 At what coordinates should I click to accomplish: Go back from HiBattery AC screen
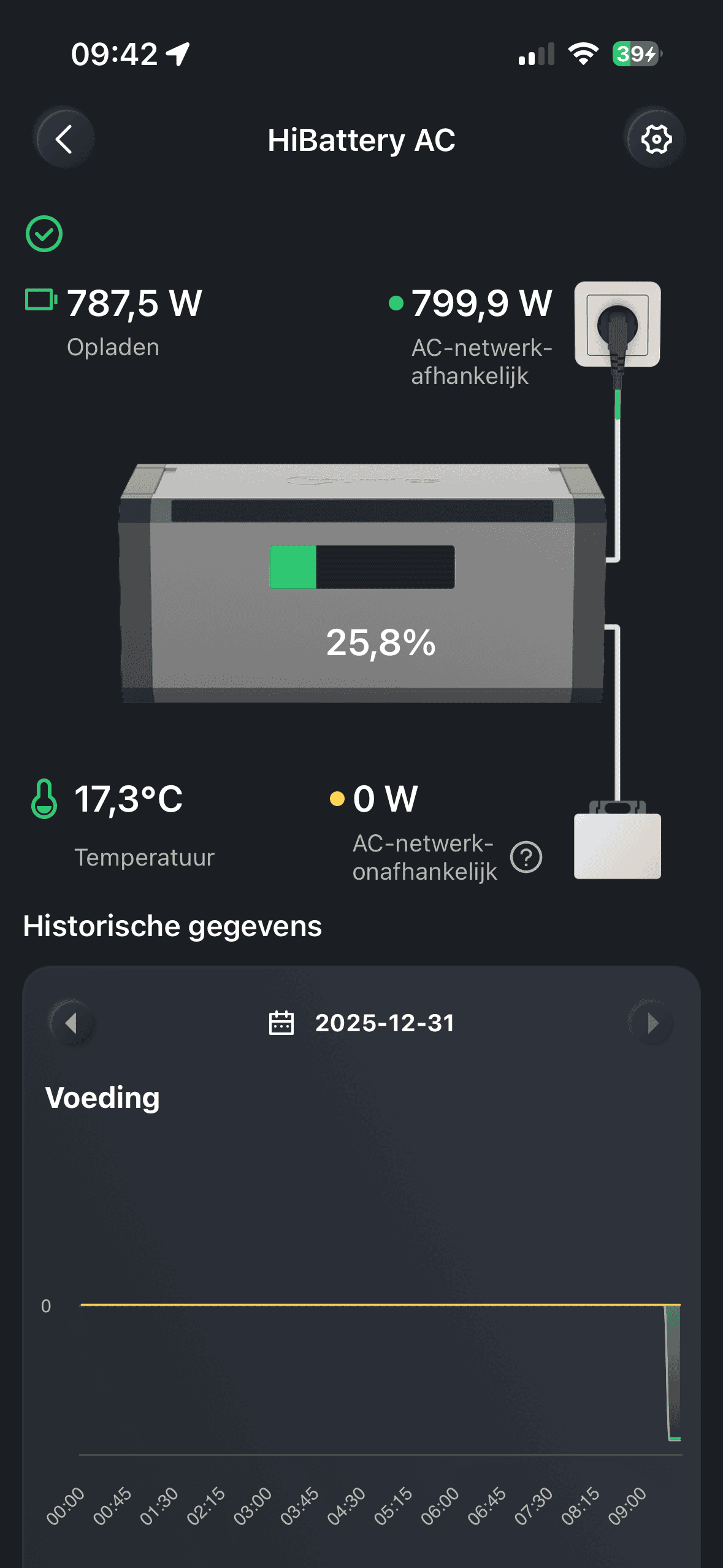(x=64, y=139)
